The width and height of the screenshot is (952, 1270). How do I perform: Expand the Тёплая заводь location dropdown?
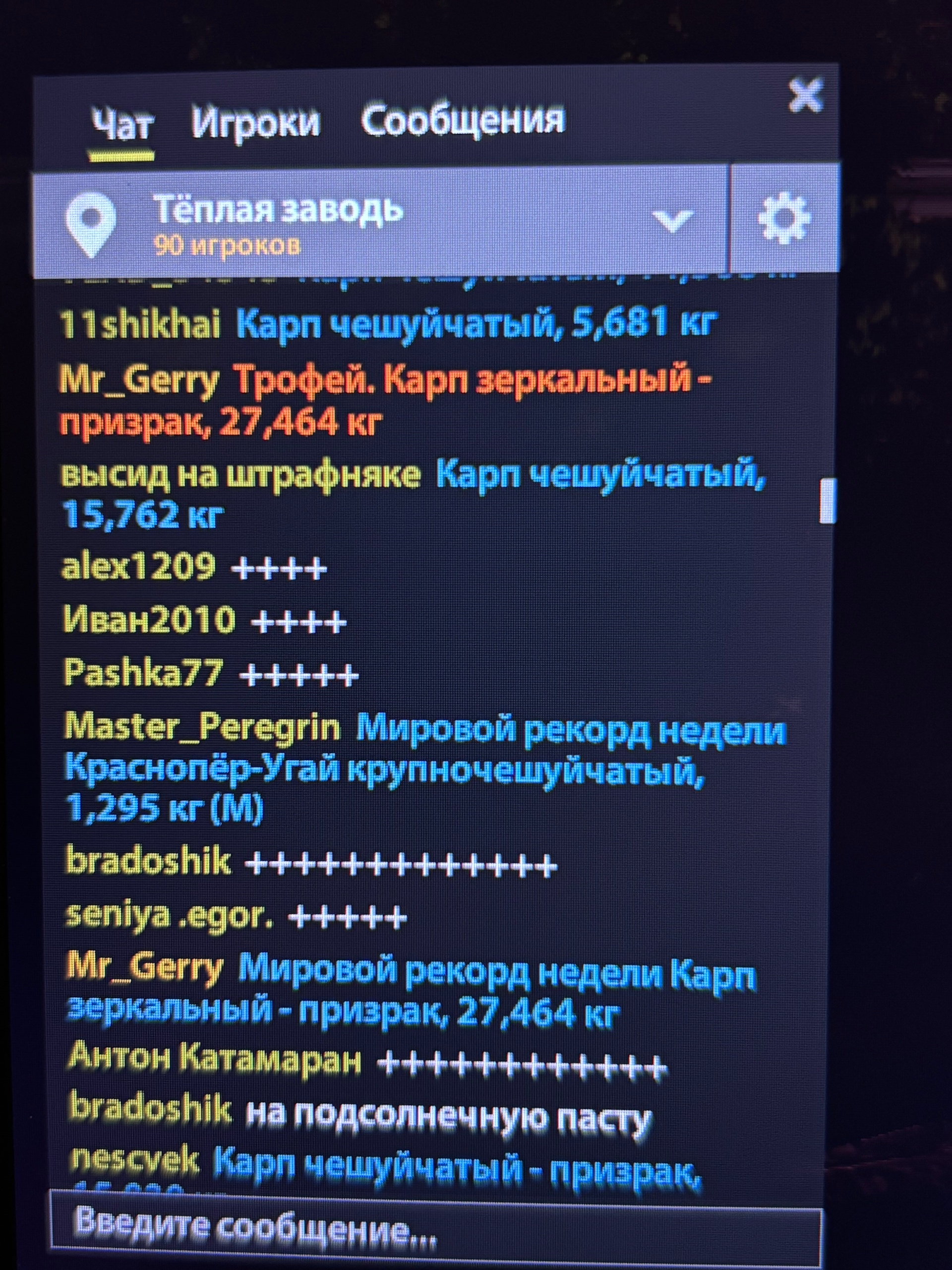(671, 220)
